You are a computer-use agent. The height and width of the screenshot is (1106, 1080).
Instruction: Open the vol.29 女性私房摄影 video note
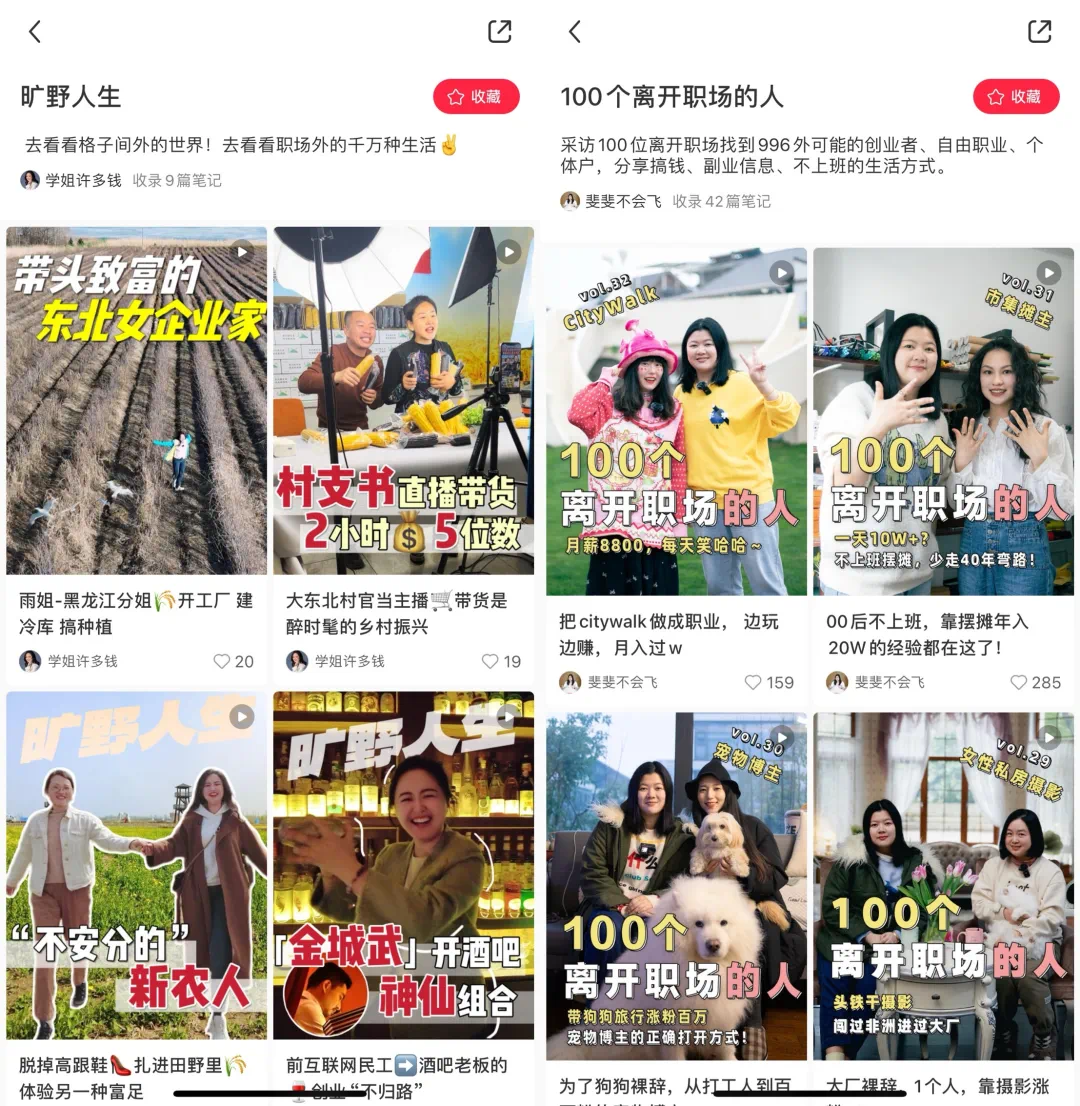[943, 885]
